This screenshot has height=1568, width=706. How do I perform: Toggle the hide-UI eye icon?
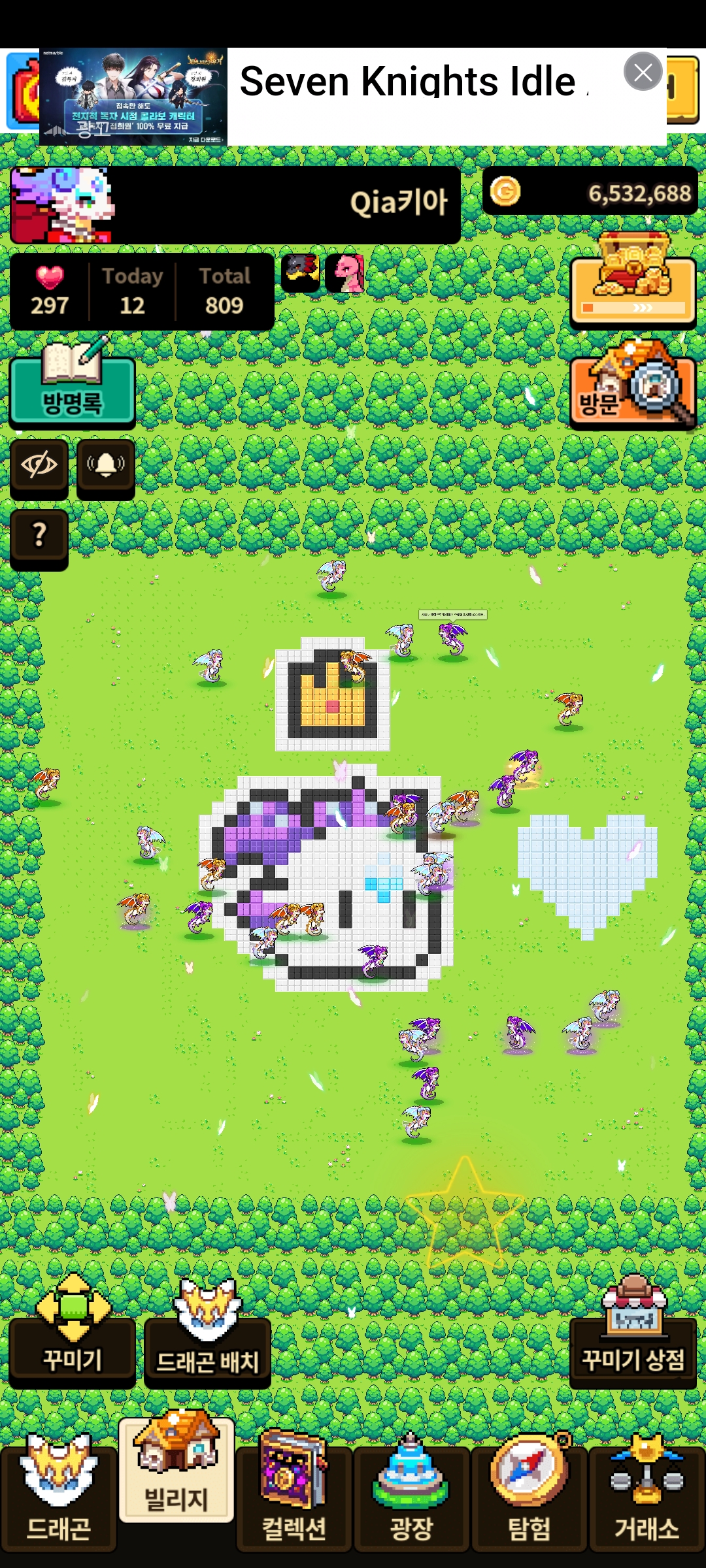point(39,466)
